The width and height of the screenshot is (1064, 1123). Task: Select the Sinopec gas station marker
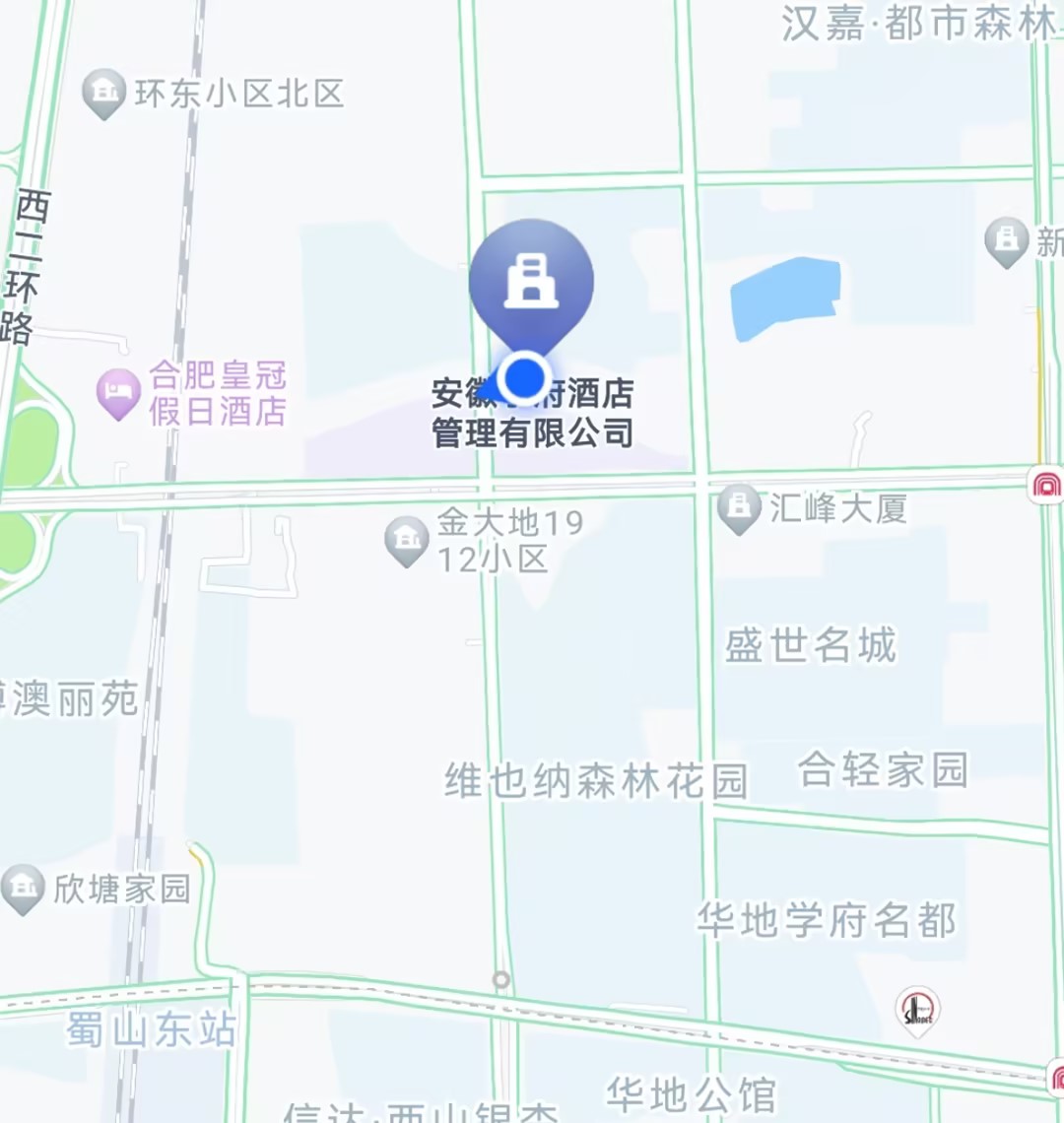pyautogui.click(x=917, y=1010)
